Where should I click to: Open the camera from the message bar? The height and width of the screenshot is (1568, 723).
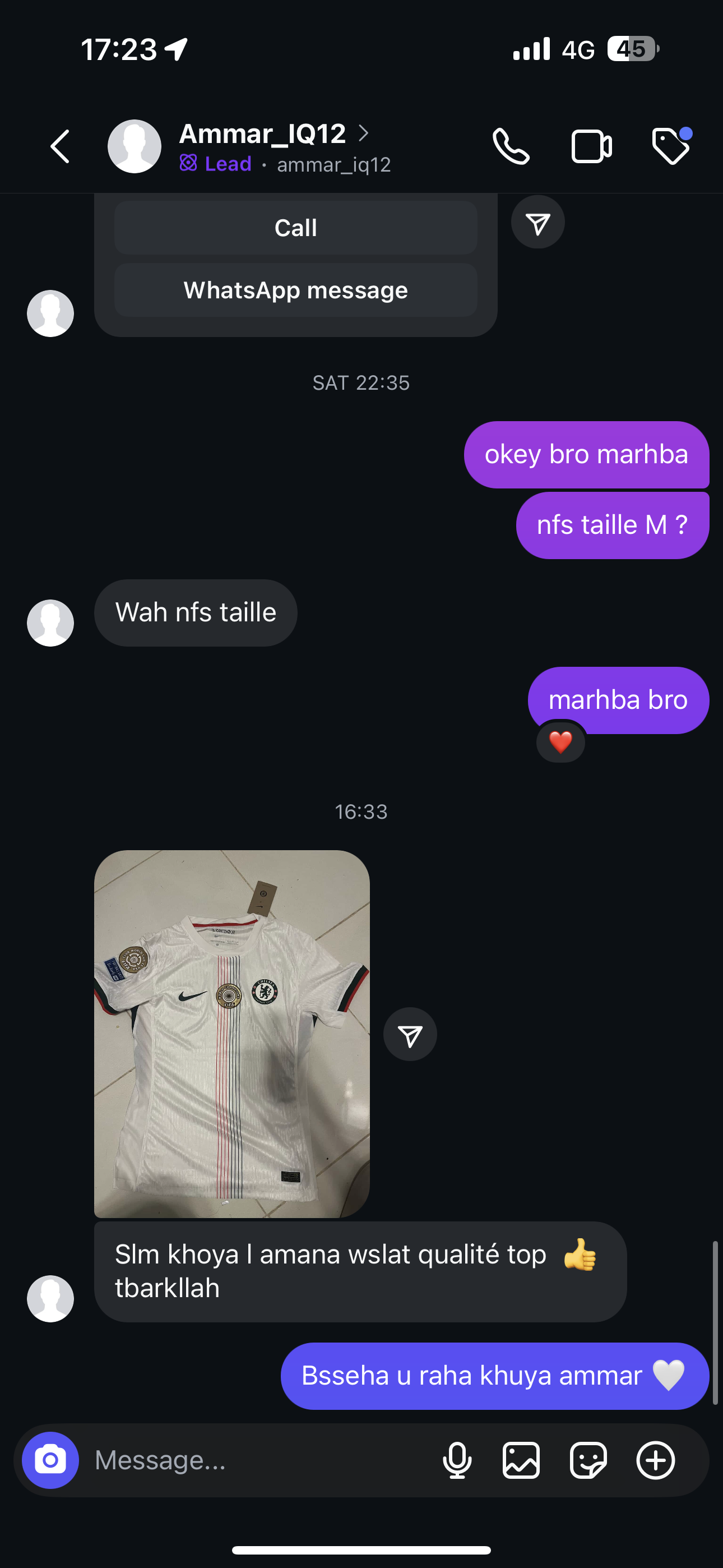click(50, 1460)
